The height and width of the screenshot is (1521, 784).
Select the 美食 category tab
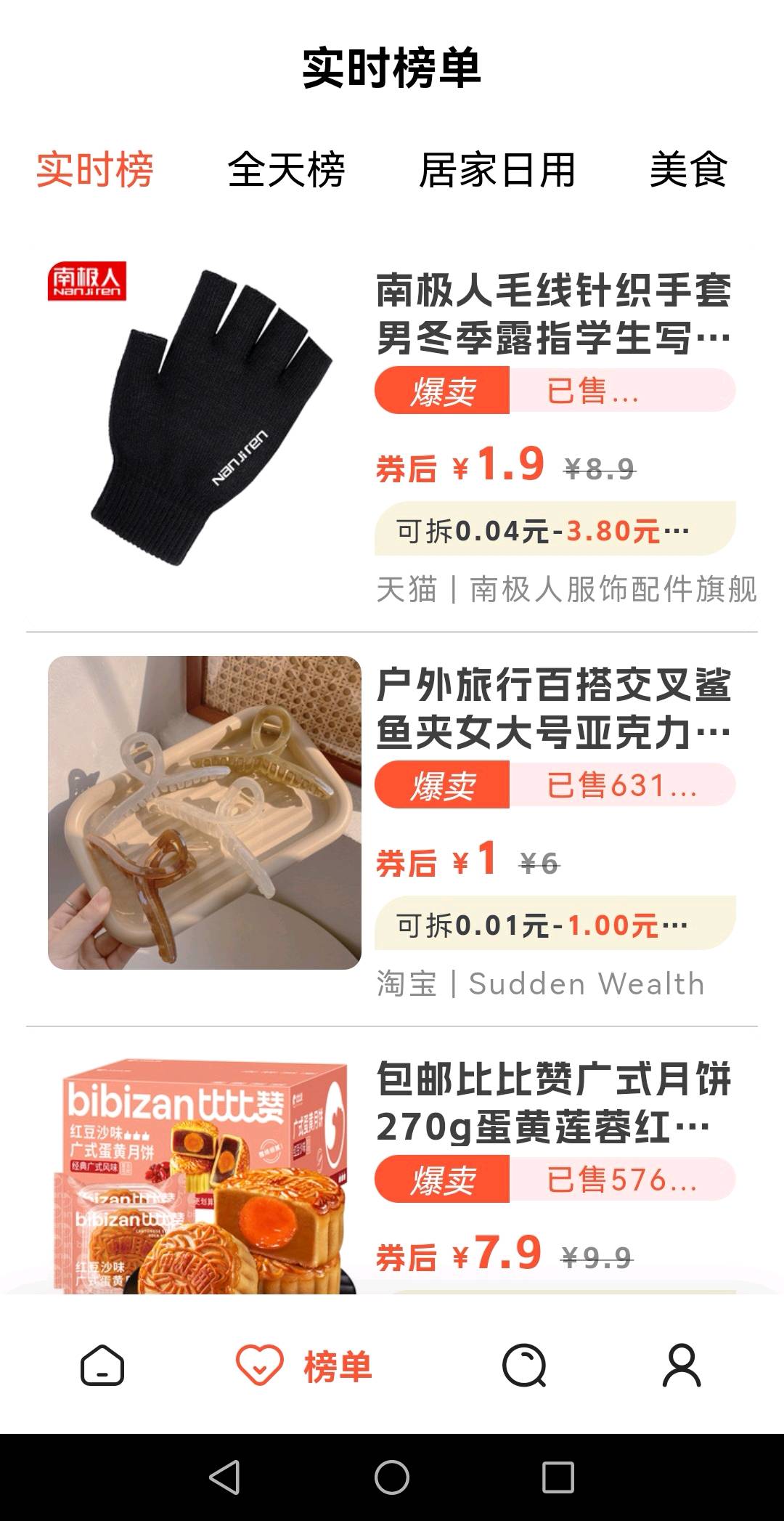point(688,170)
